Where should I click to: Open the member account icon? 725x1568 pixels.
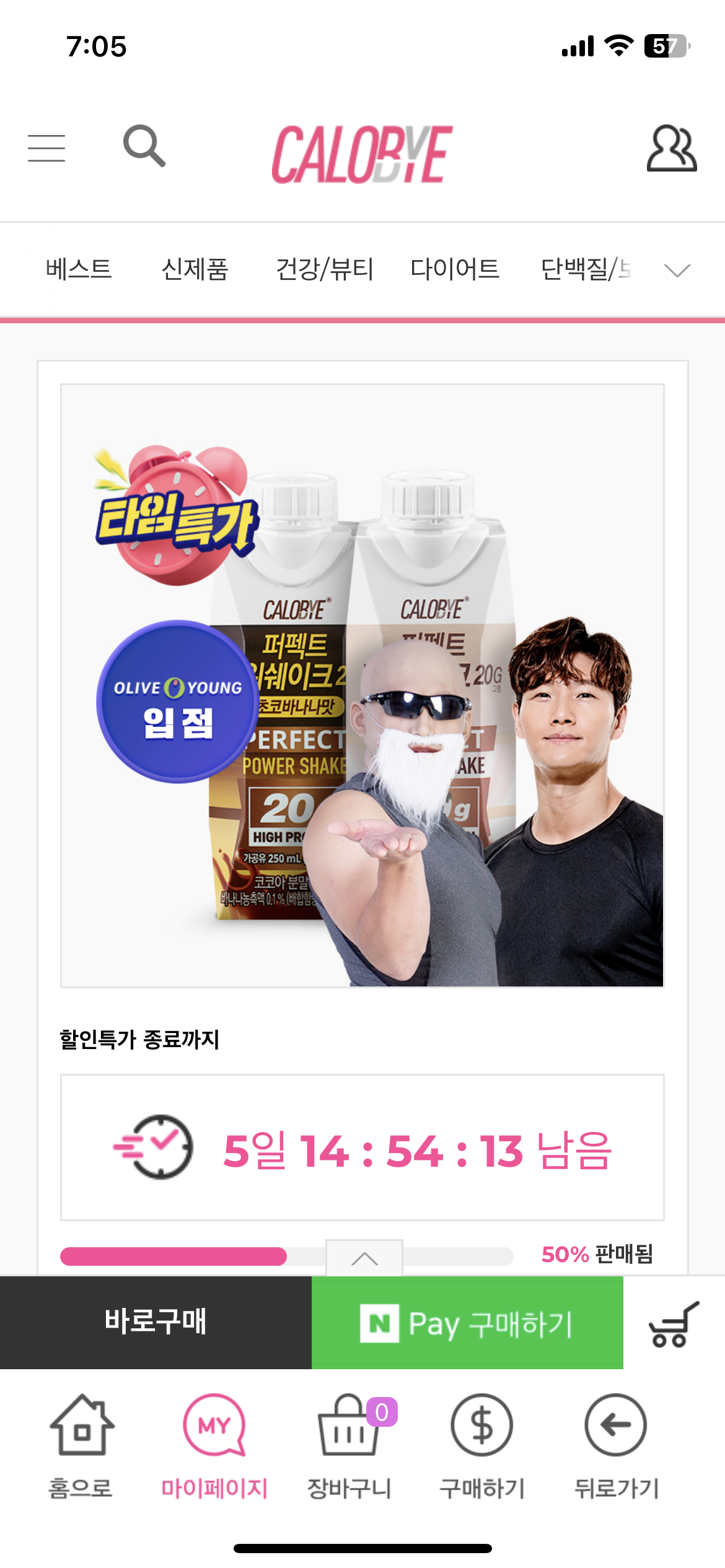(672, 149)
